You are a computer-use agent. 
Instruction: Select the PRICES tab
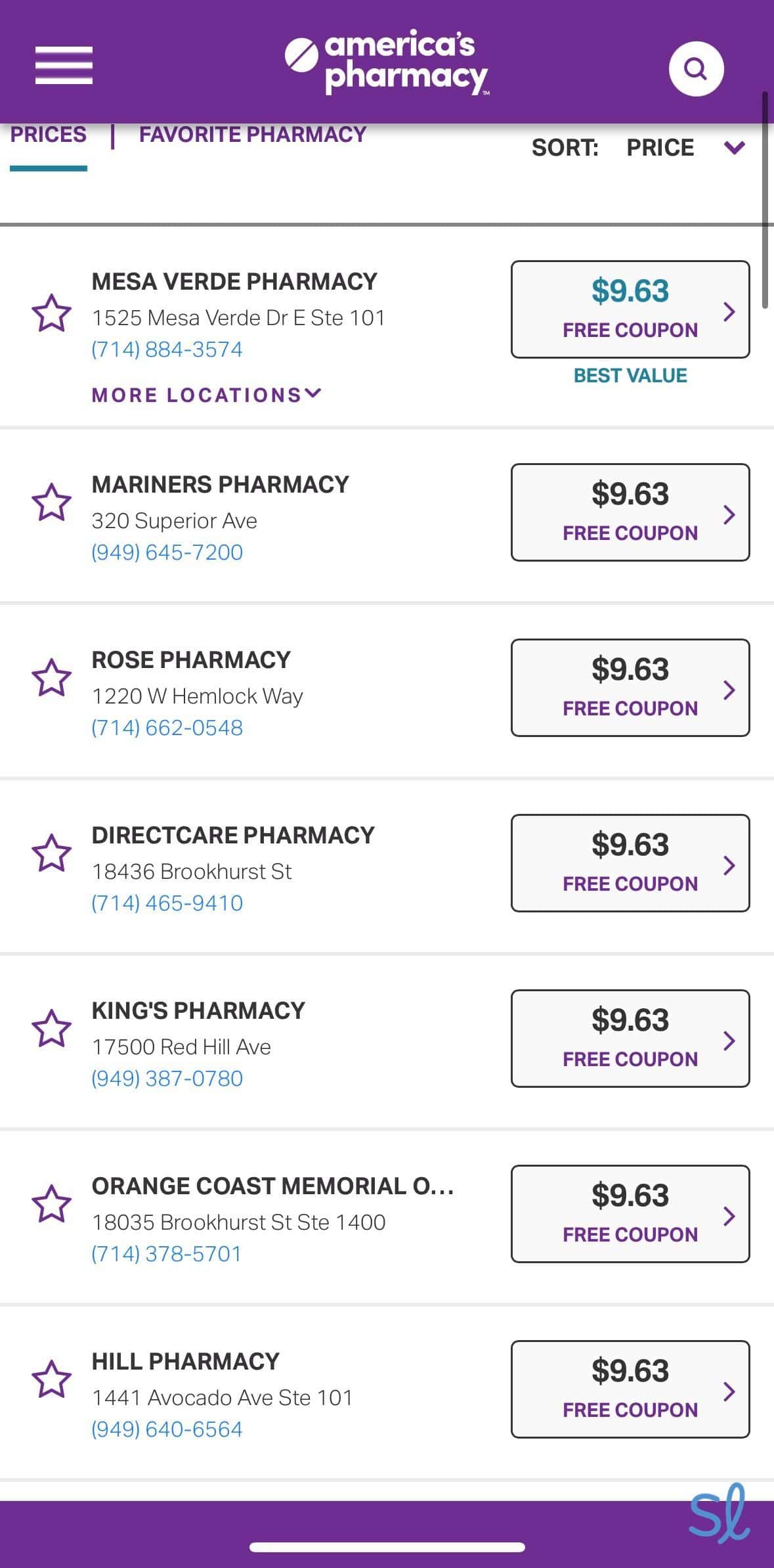(x=49, y=135)
